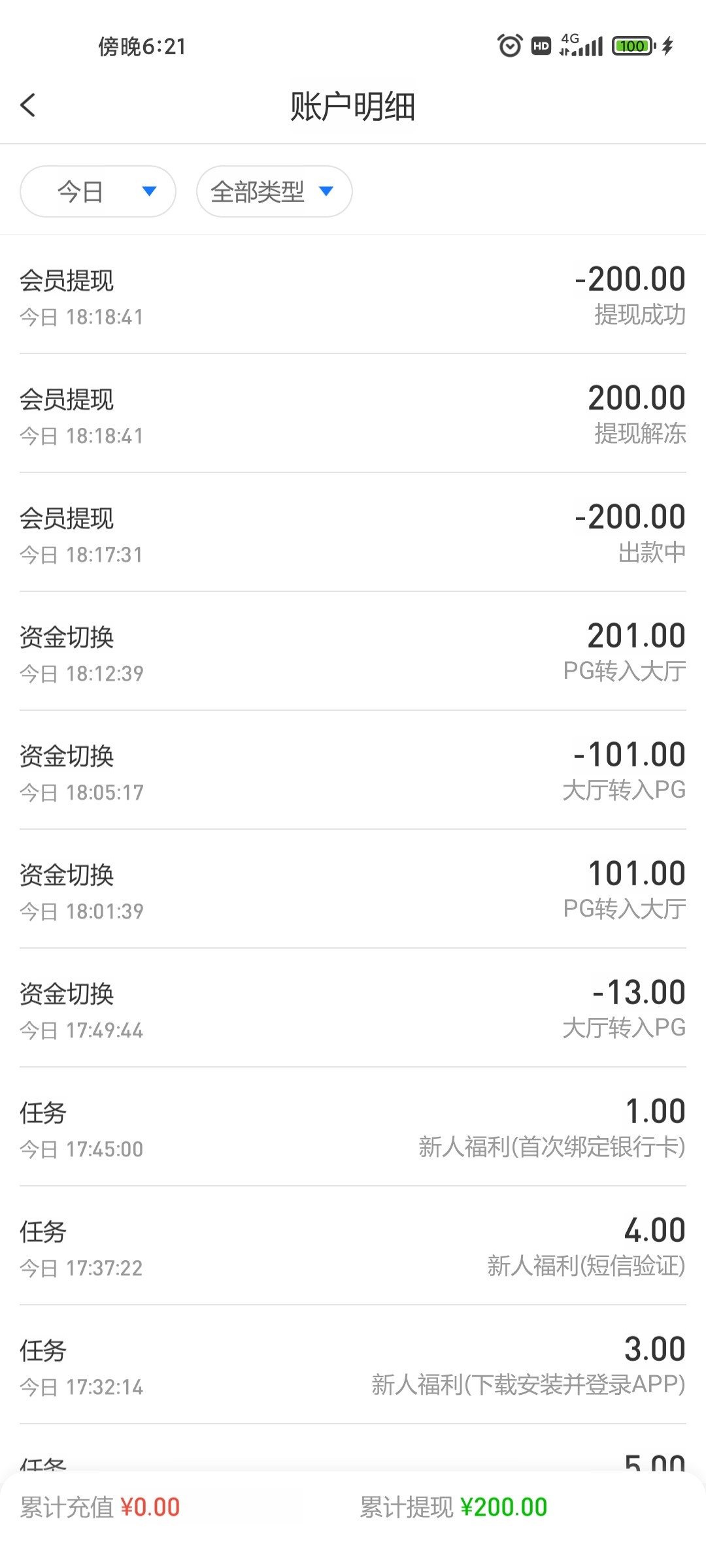Screen dimensions: 706x1568
Task: Tap the battery level indicator showing 100
Action: click(x=631, y=46)
